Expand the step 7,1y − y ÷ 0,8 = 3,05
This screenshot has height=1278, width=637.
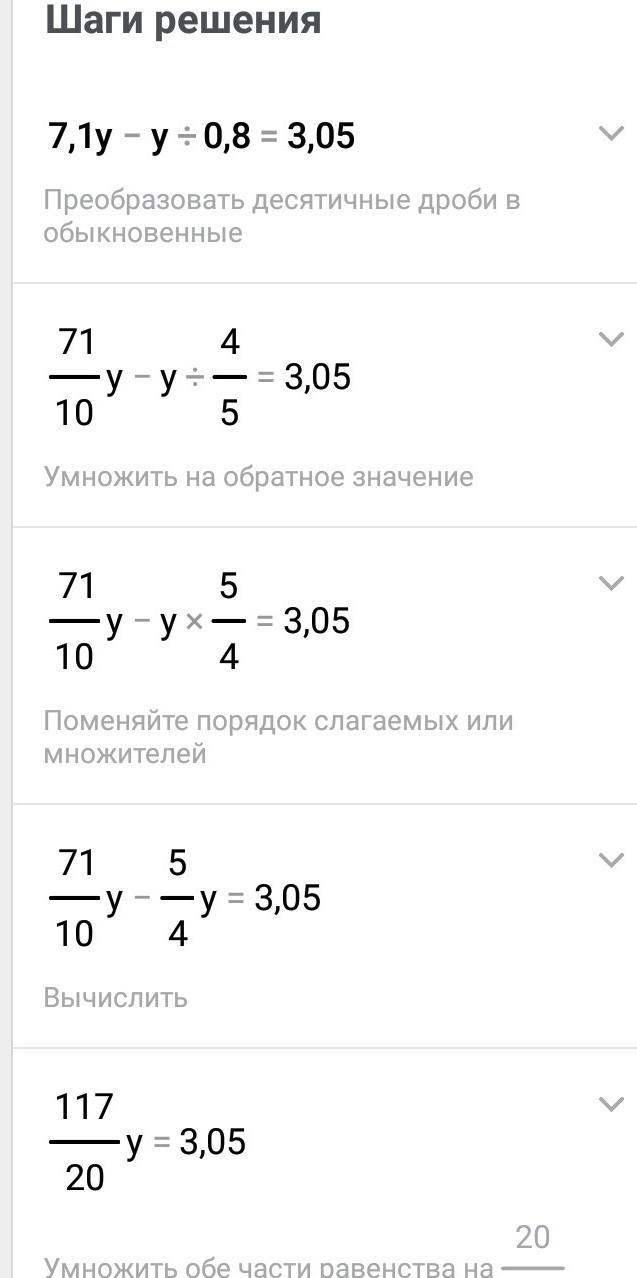pyautogui.click(x=610, y=133)
